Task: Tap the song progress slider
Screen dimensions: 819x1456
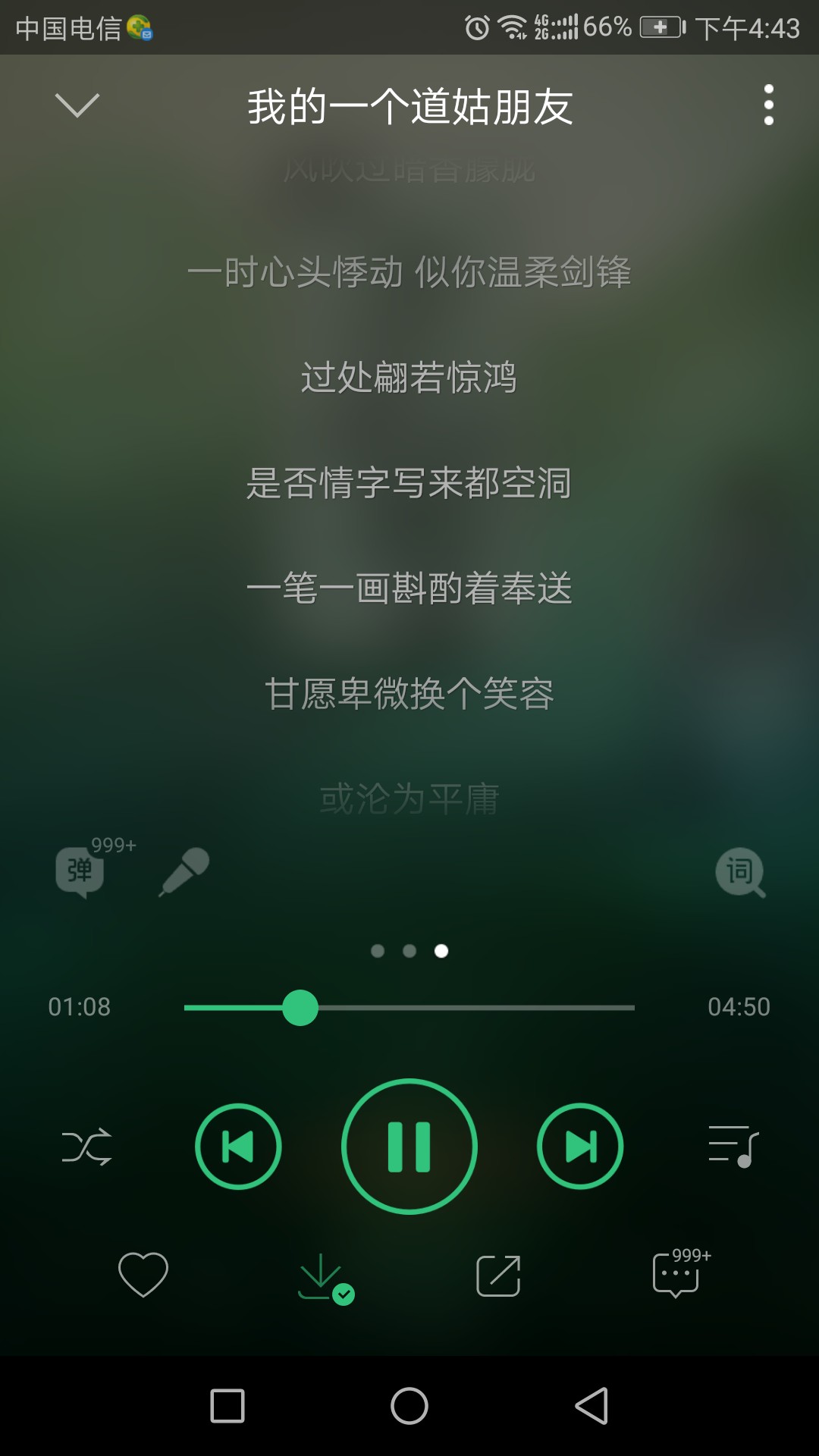Action: click(409, 1007)
